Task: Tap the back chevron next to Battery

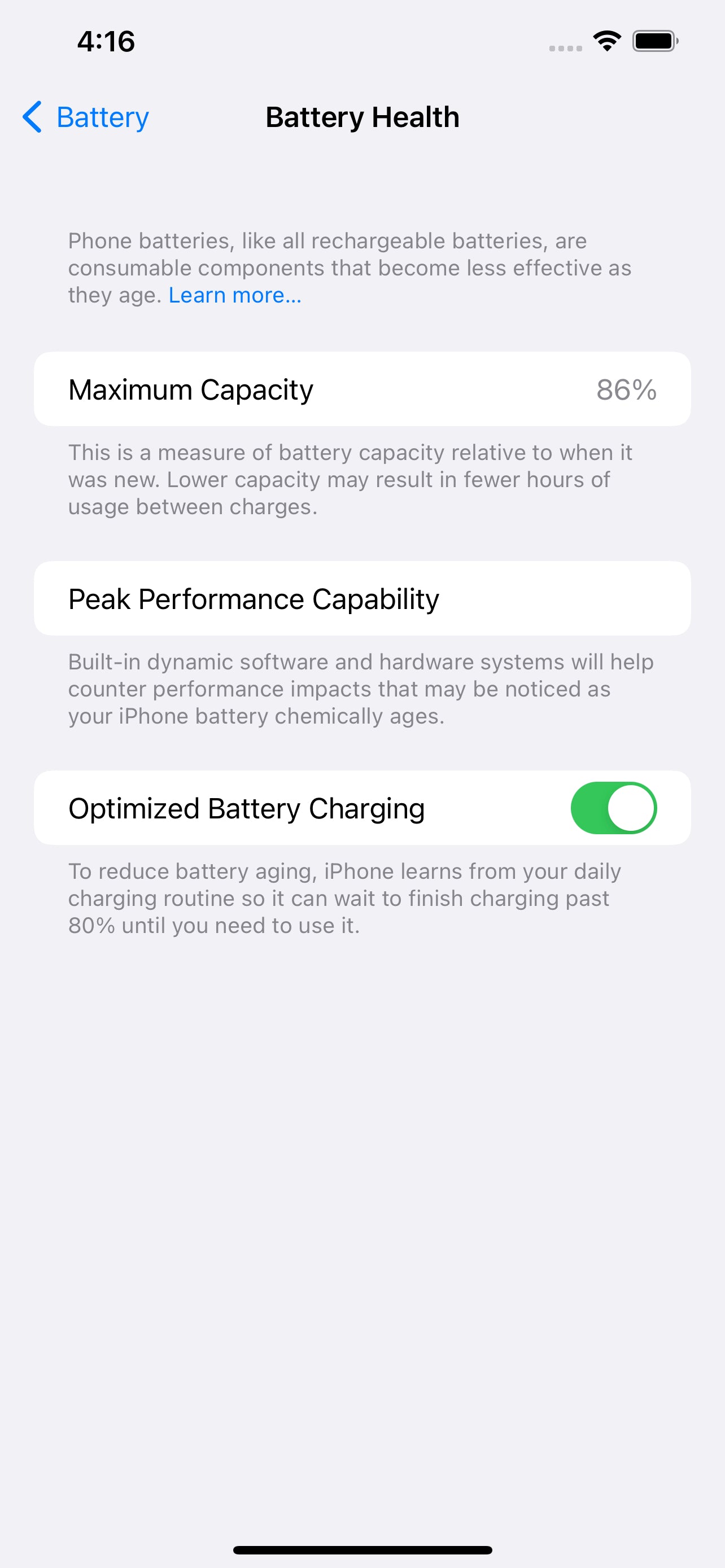Action: coord(32,117)
